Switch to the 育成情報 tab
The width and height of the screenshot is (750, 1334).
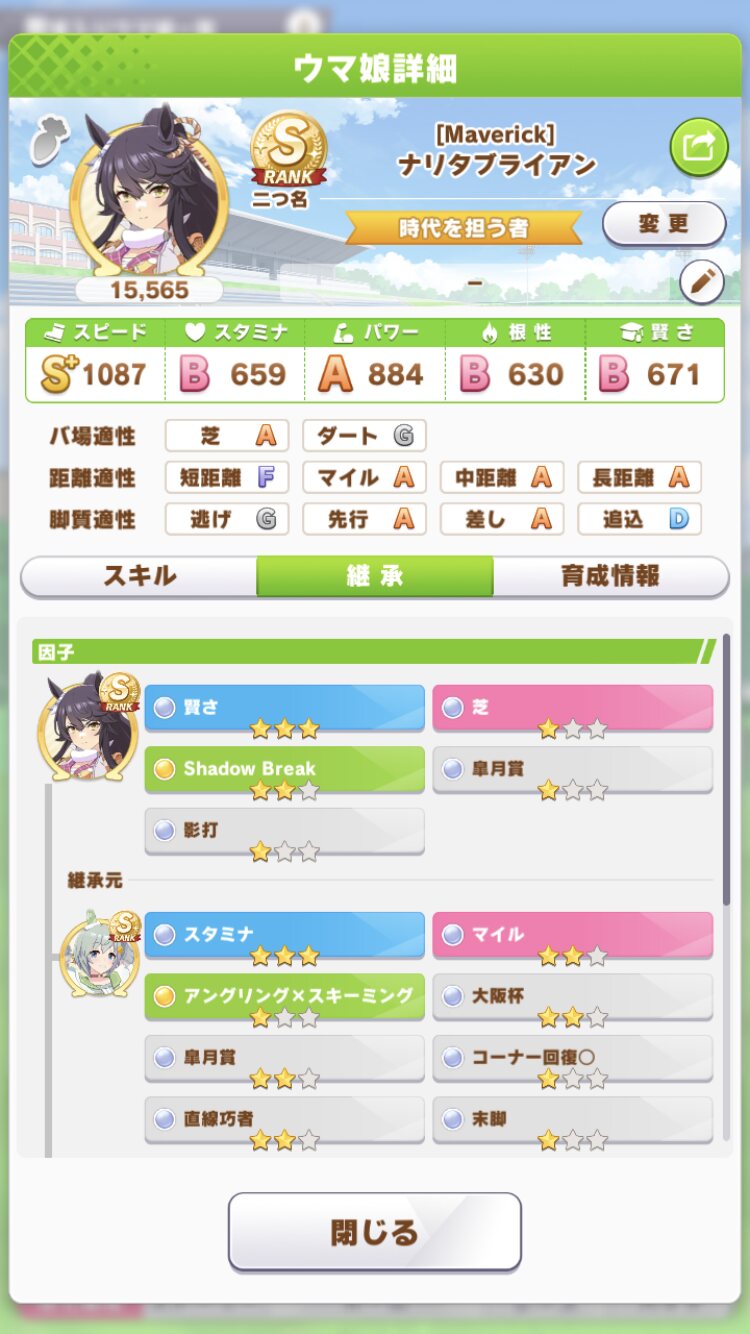pos(610,576)
